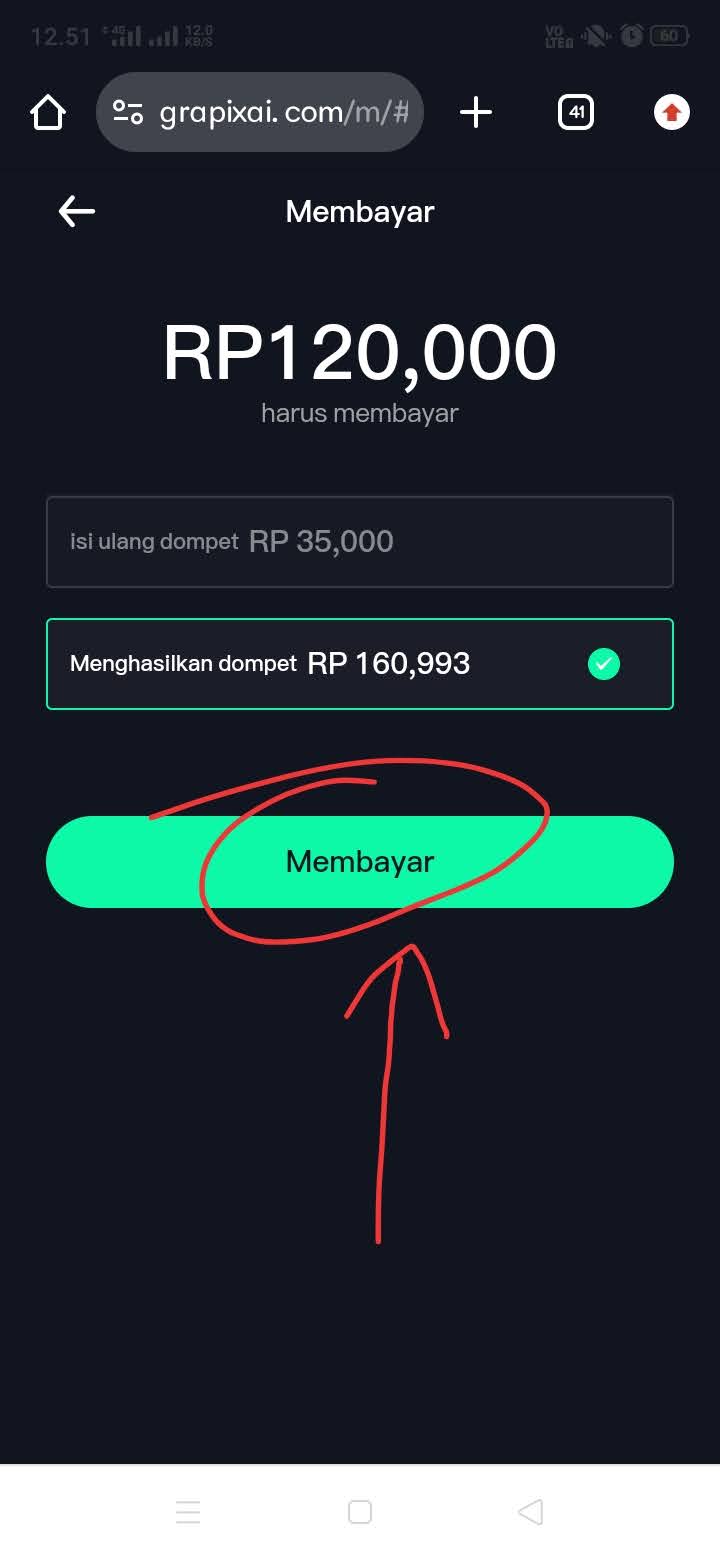Screen dimensions: 720x1560
Task: Tap the Membayar page title
Action: point(359,211)
